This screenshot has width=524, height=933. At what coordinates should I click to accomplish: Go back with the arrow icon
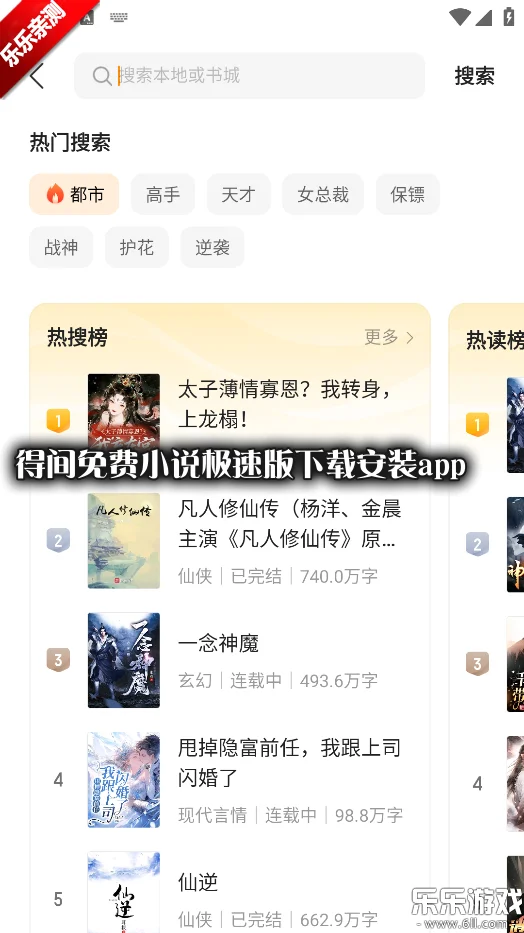click(x=37, y=76)
